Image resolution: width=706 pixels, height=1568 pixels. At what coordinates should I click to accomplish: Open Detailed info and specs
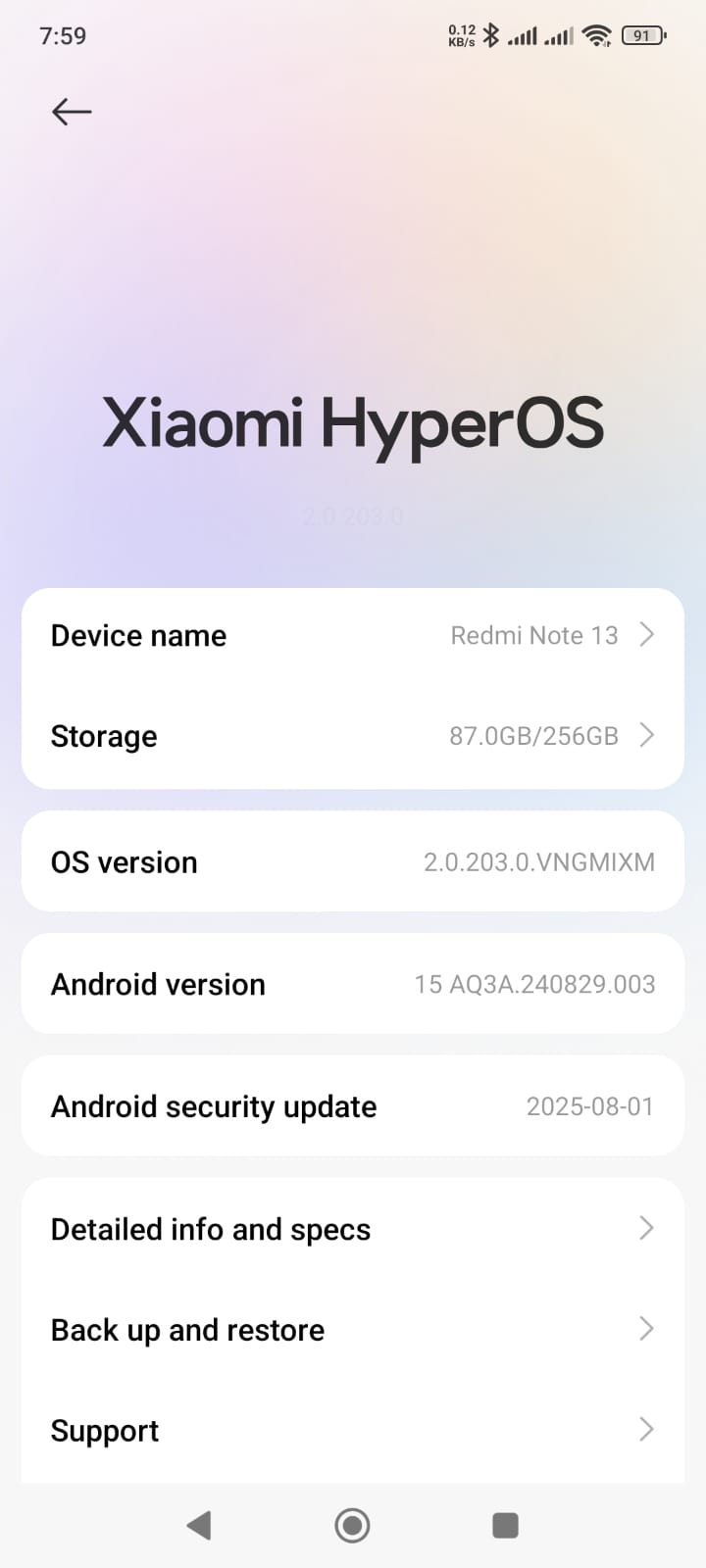(x=353, y=1229)
